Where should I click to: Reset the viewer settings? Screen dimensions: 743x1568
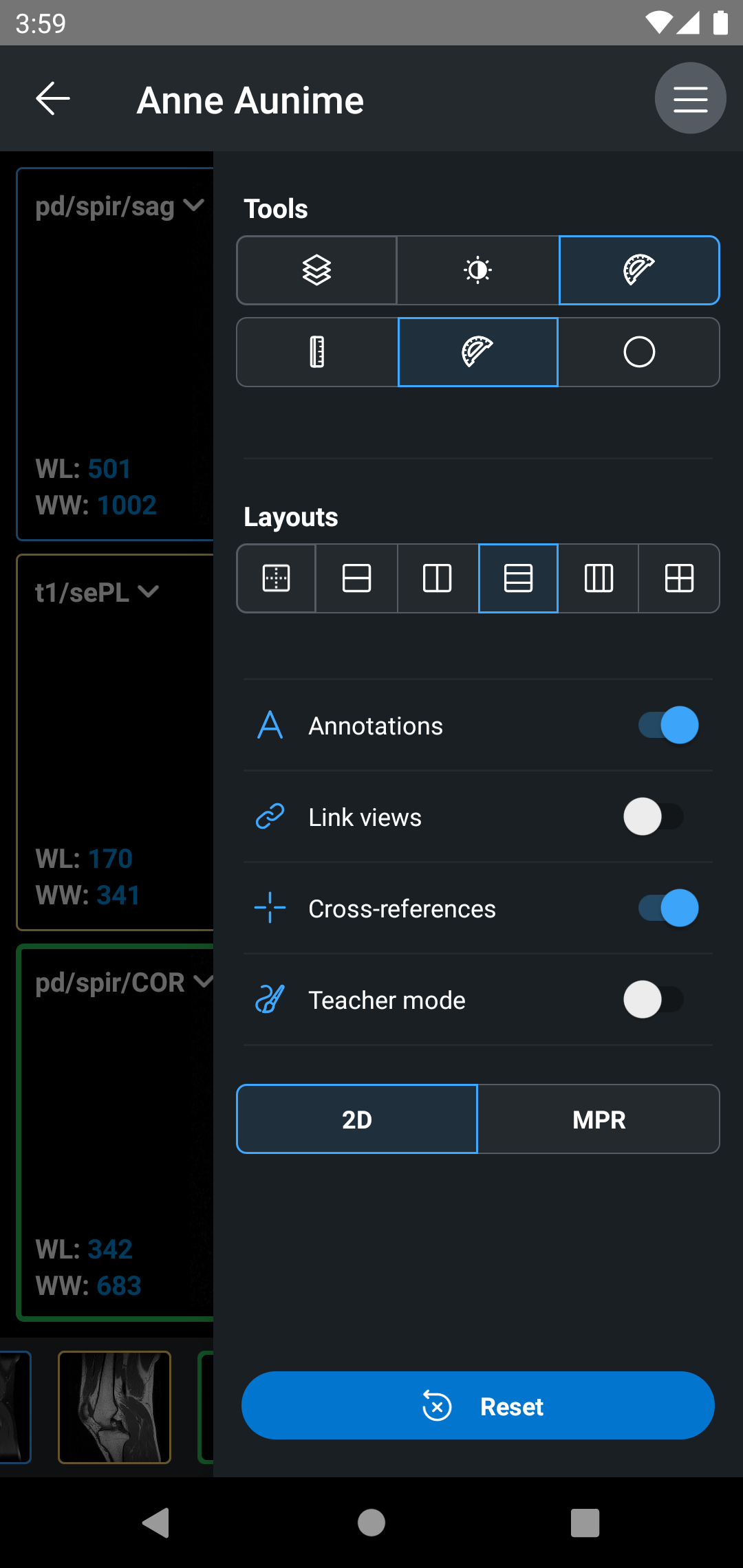(x=477, y=1406)
